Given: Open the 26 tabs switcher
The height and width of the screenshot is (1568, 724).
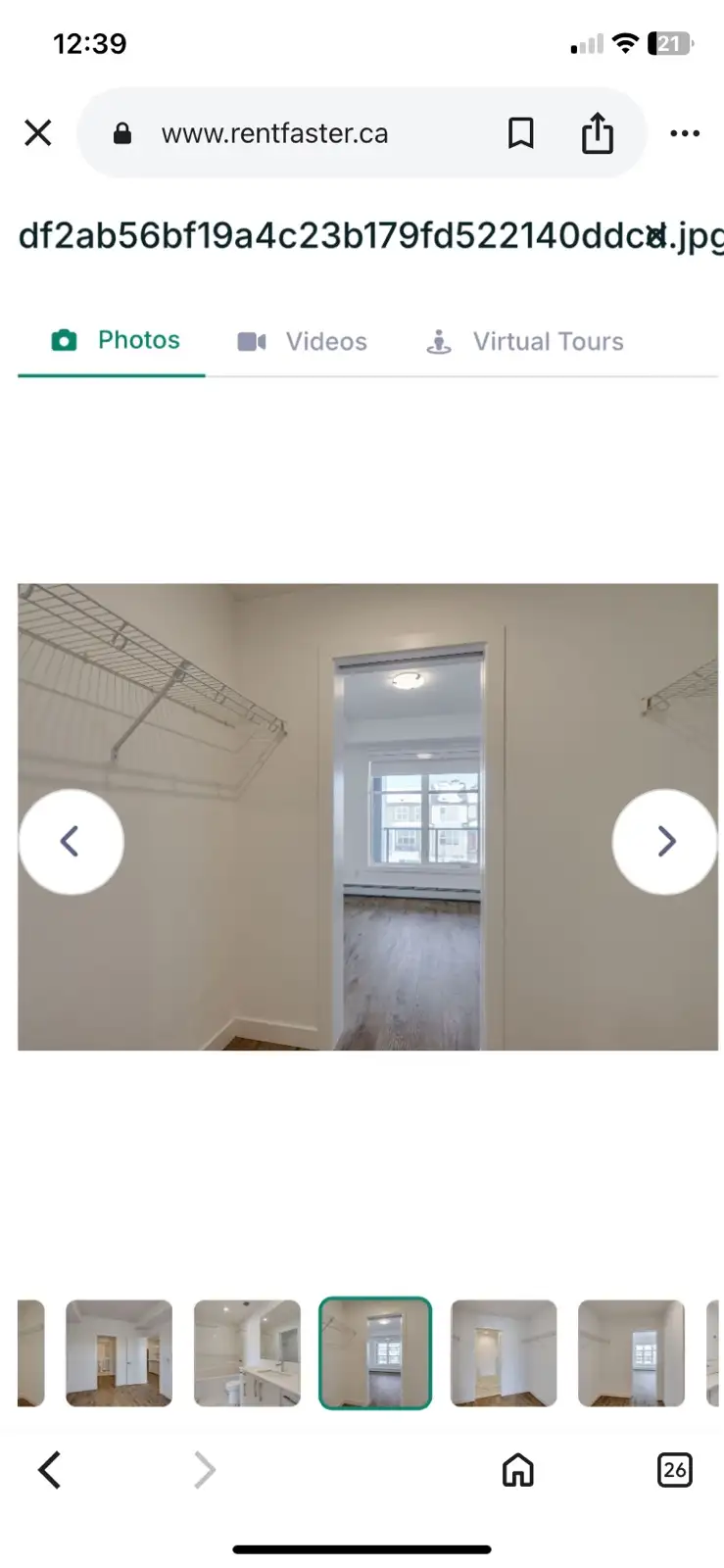Looking at the screenshot, I should (674, 1469).
